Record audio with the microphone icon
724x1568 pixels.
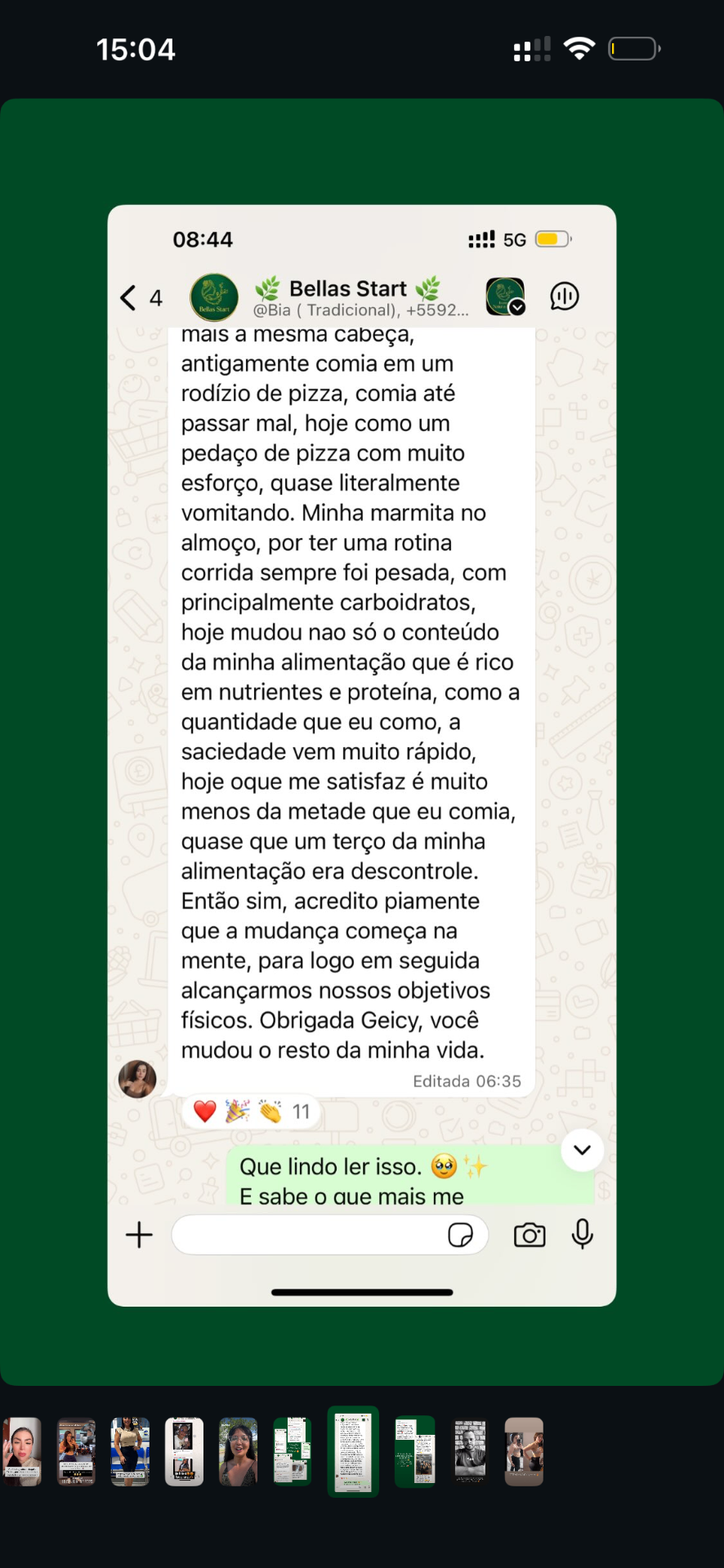[x=582, y=1234]
